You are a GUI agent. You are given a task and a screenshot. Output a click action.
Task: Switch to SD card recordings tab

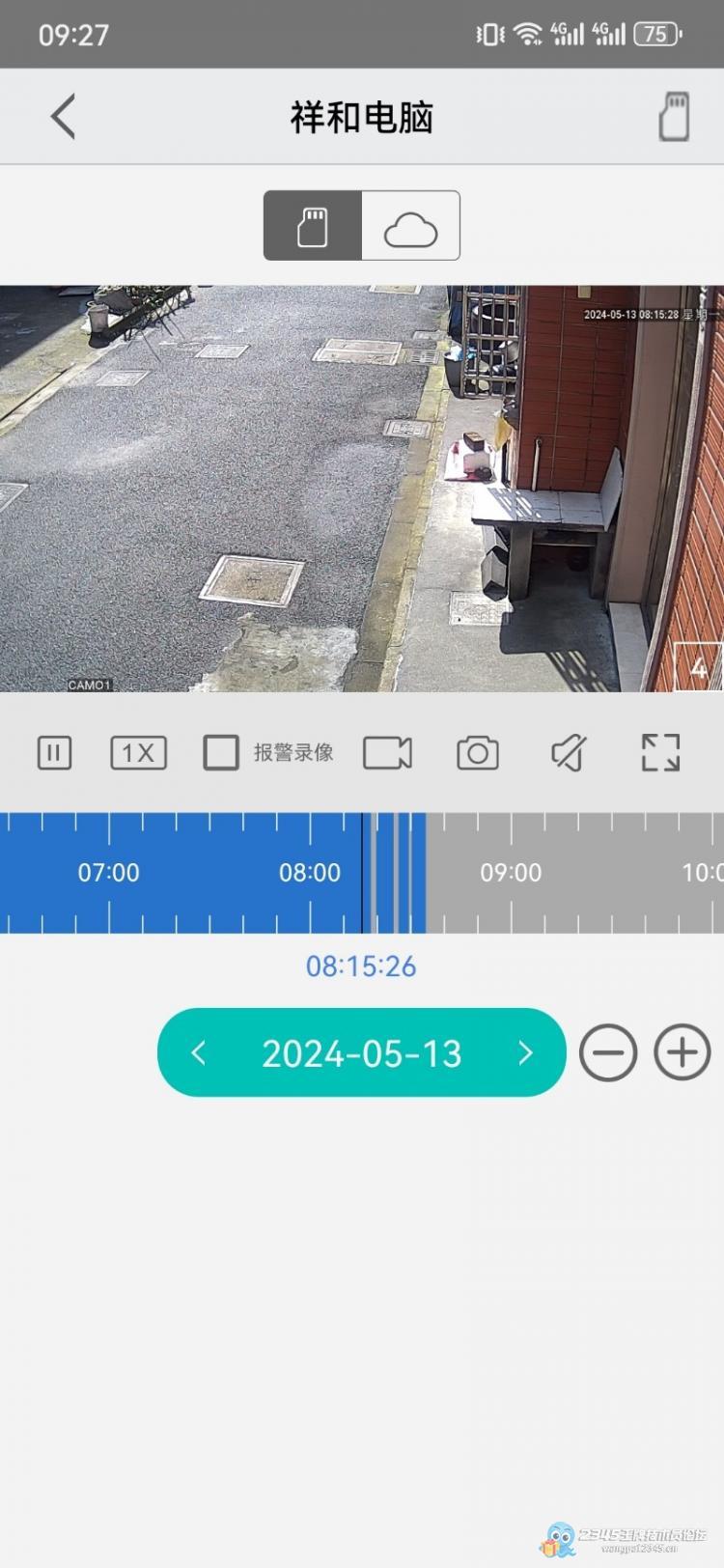[x=313, y=227]
